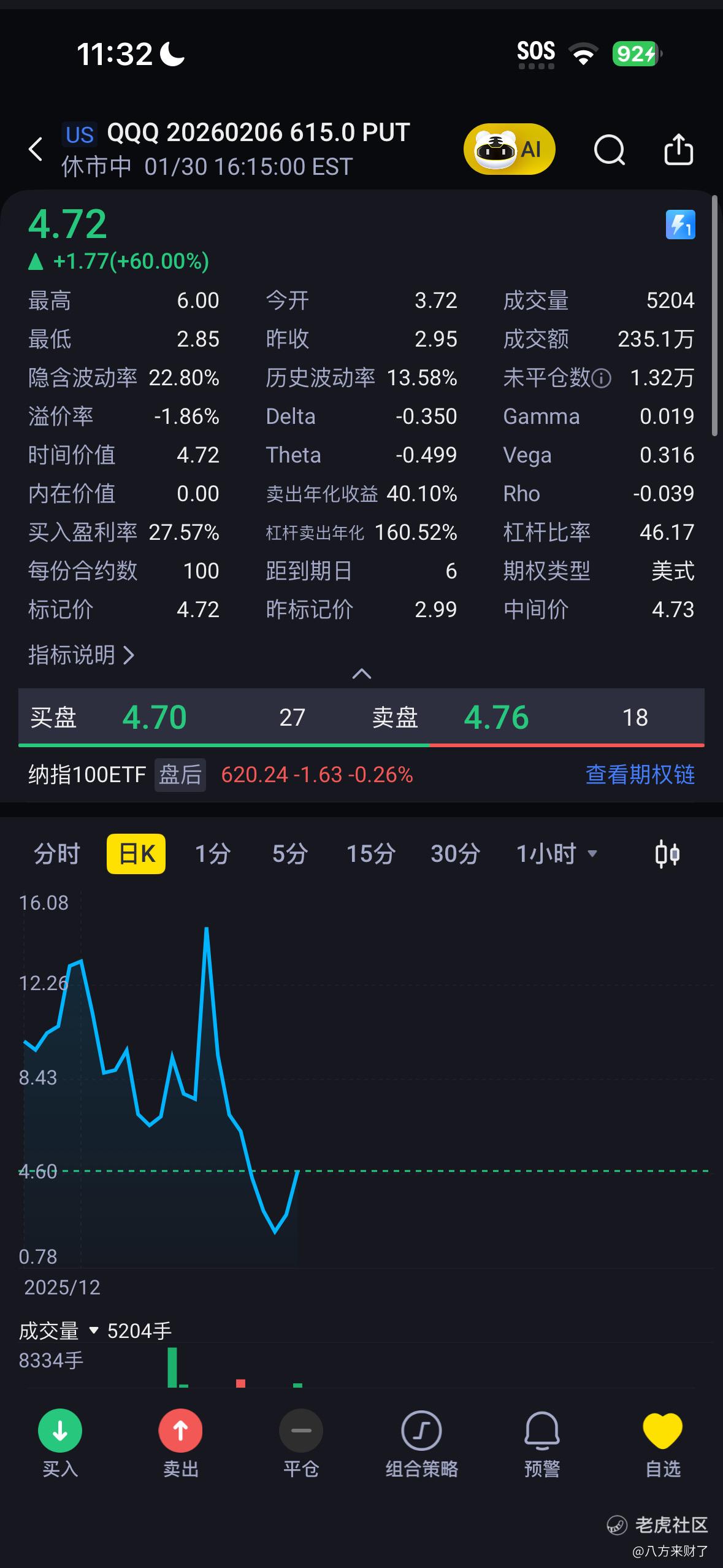Switch to the 5分 chart interval
723x1568 pixels.
(x=289, y=853)
